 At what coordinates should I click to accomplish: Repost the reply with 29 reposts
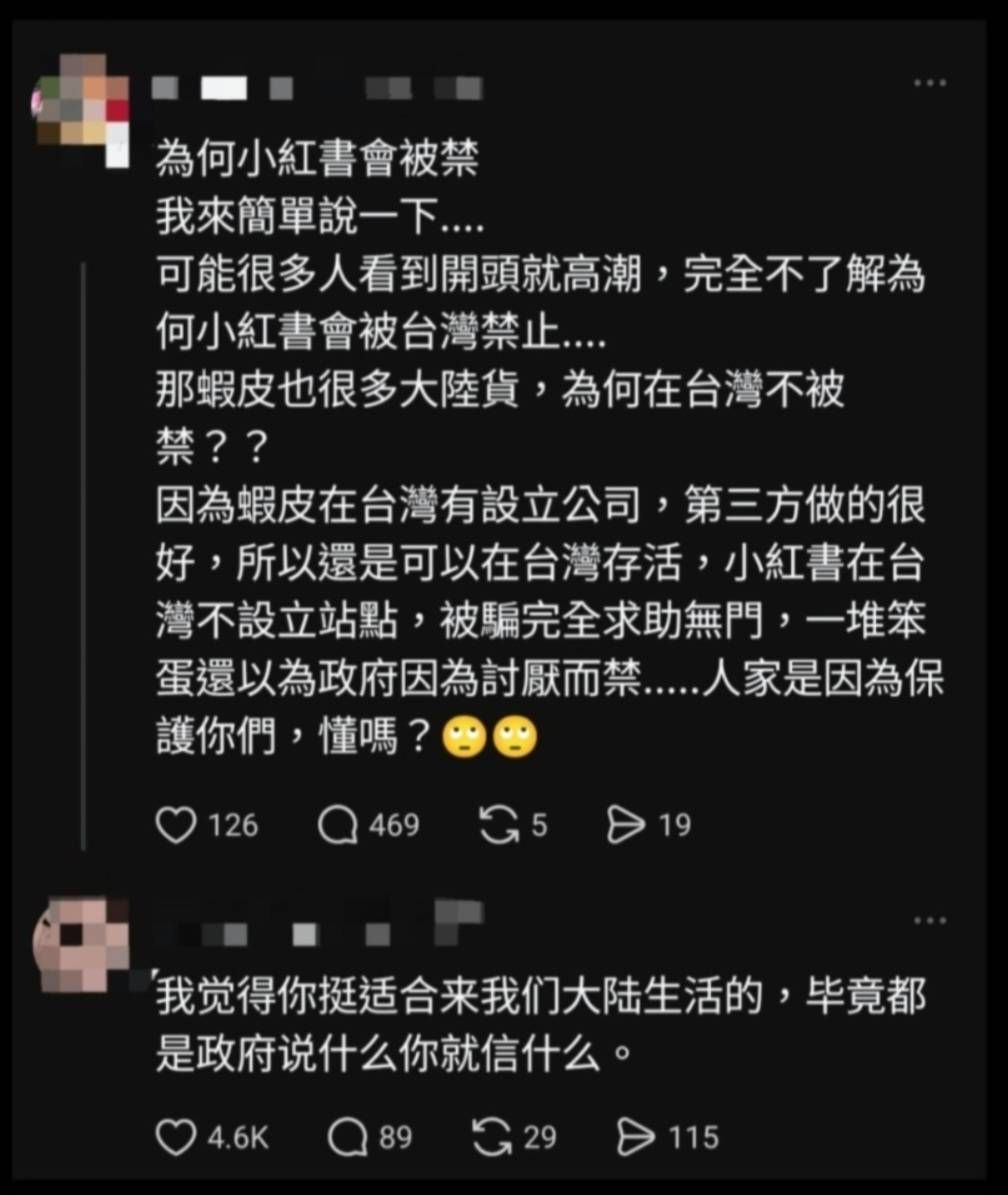tap(491, 1136)
